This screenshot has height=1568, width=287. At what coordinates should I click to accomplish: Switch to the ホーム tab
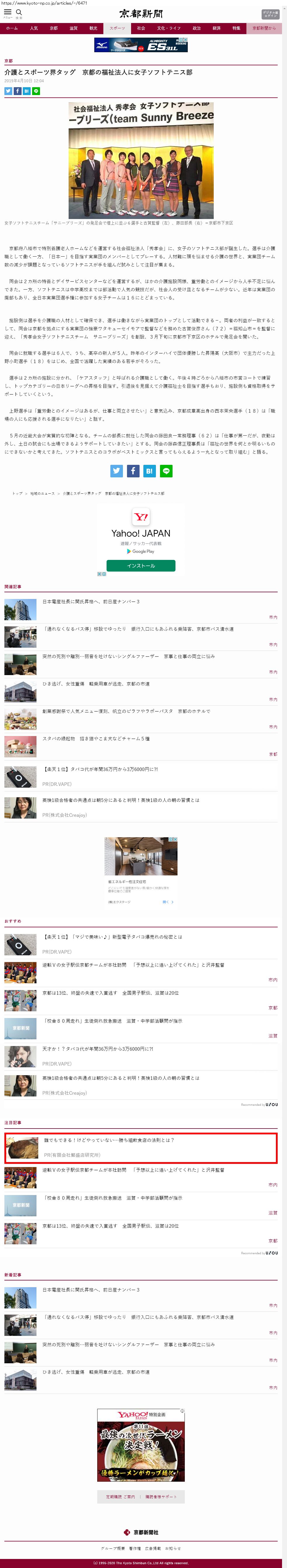tap(12, 28)
